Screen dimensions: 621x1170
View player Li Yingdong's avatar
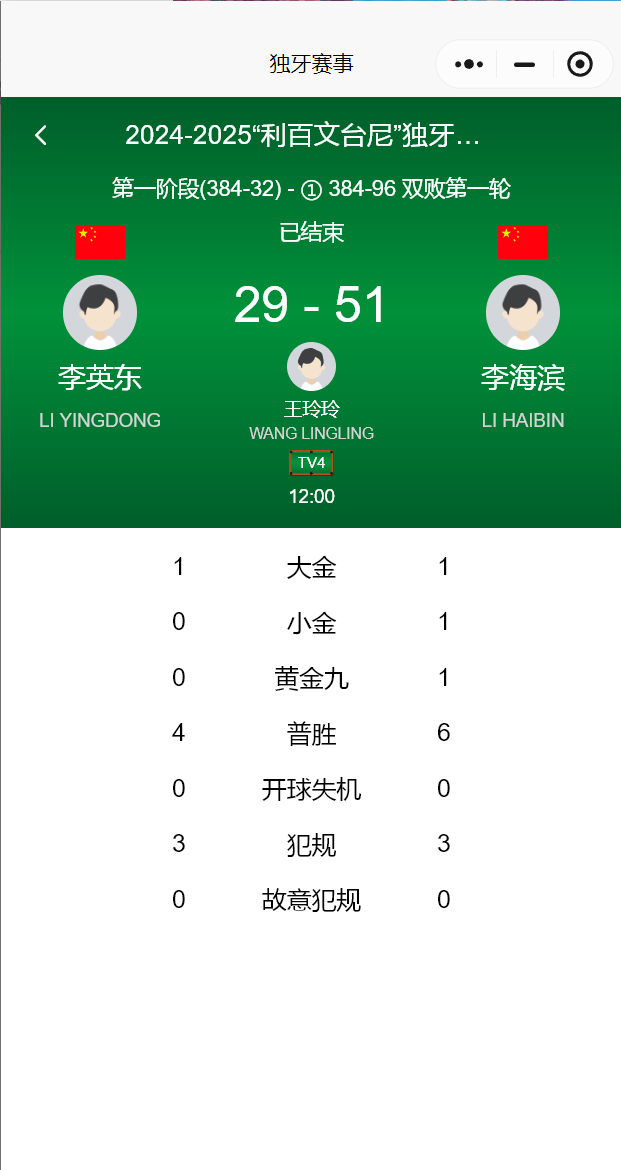tap(100, 313)
